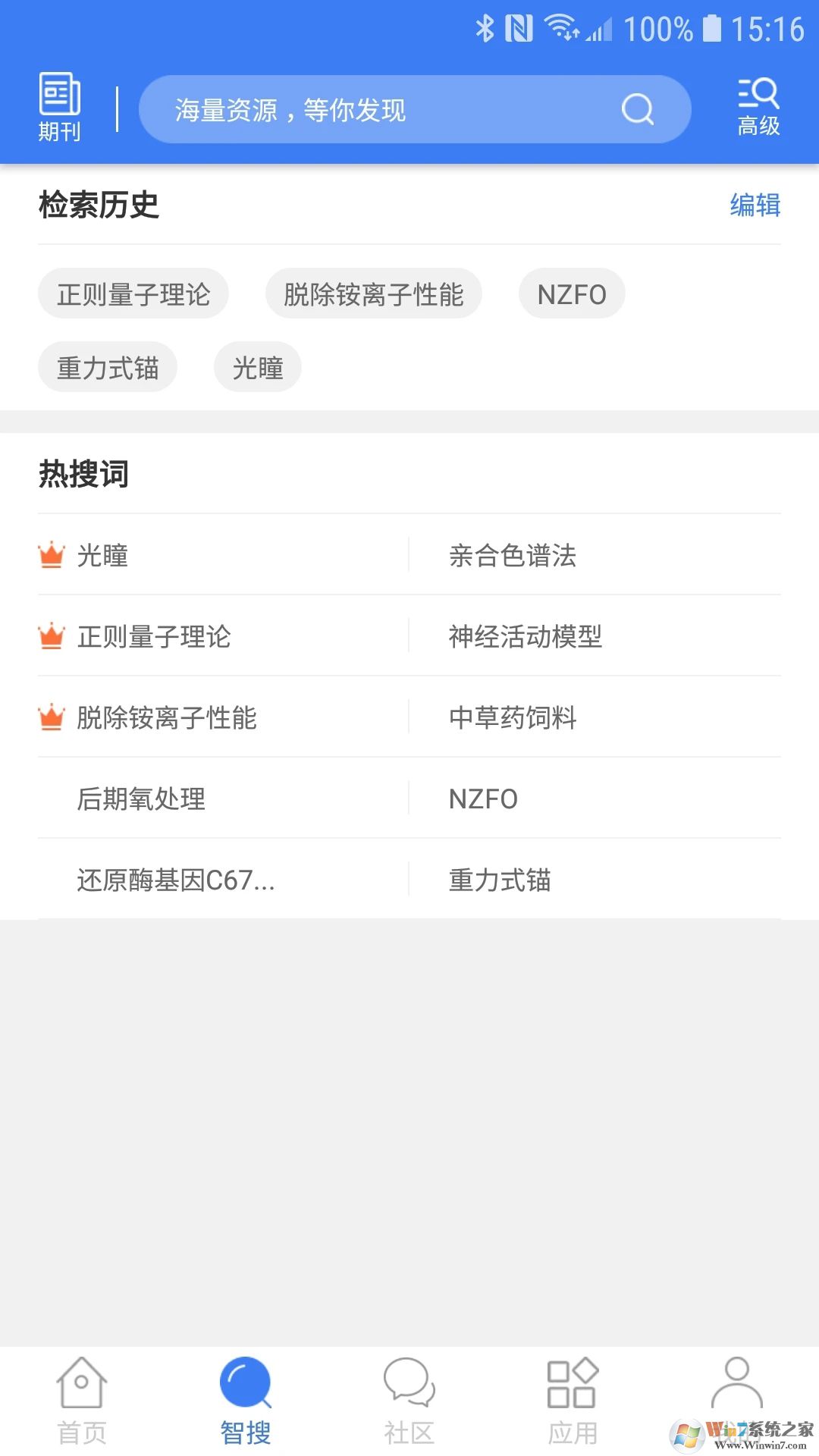Open hot search term 亲合色谱法
The width and height of the screenshot is (819, 1456).
coord(511,555)
